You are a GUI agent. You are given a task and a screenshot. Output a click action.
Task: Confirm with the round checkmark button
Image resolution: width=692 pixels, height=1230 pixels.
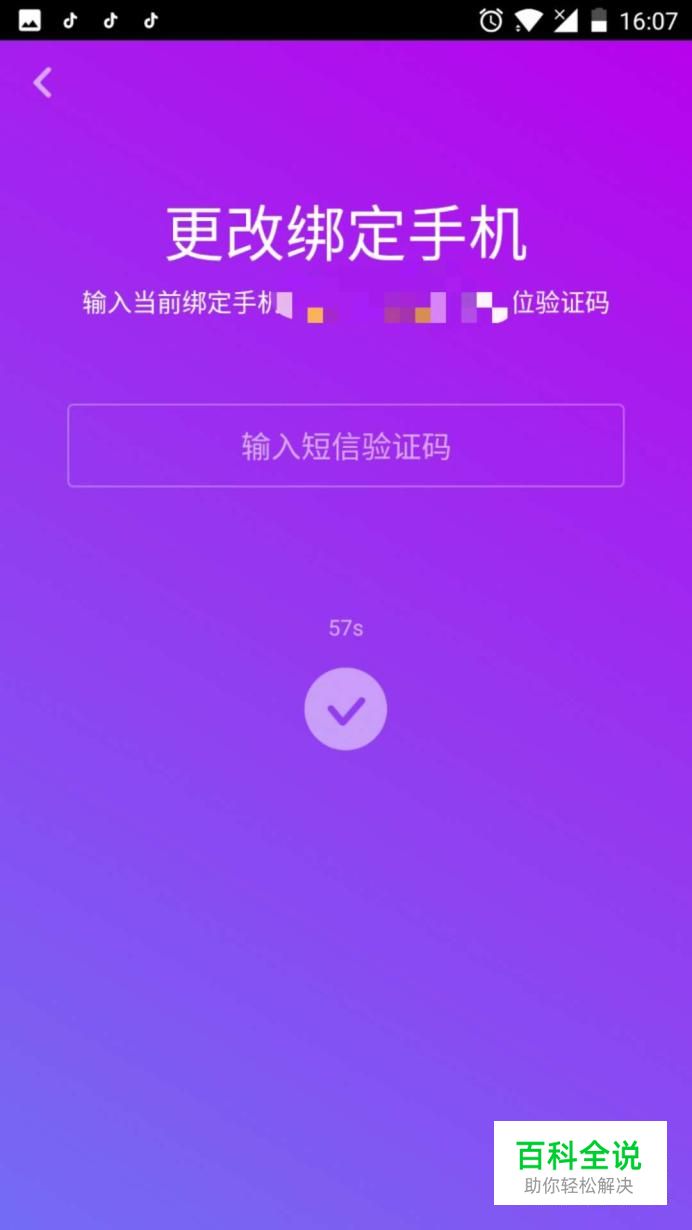click(x=345, y=709)
